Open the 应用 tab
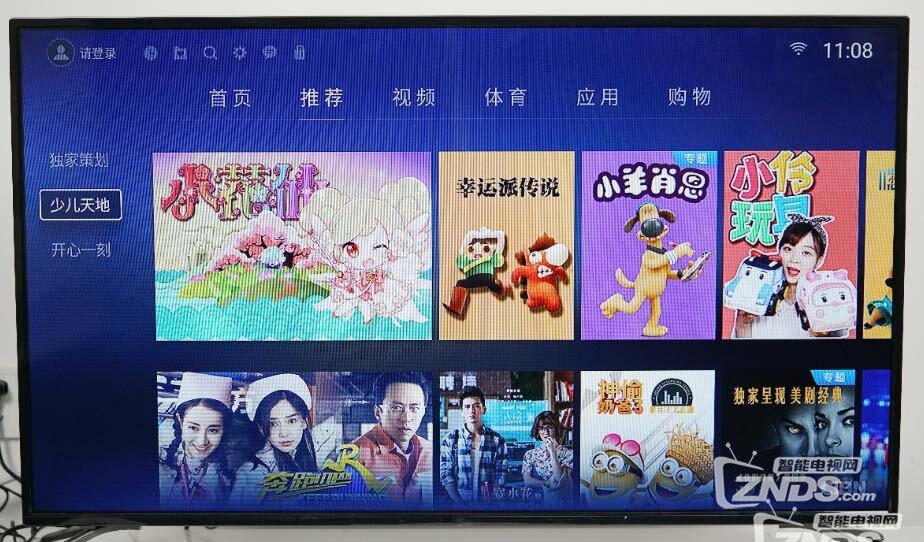This screenshot has width=924, height=542. pos(597,98)
